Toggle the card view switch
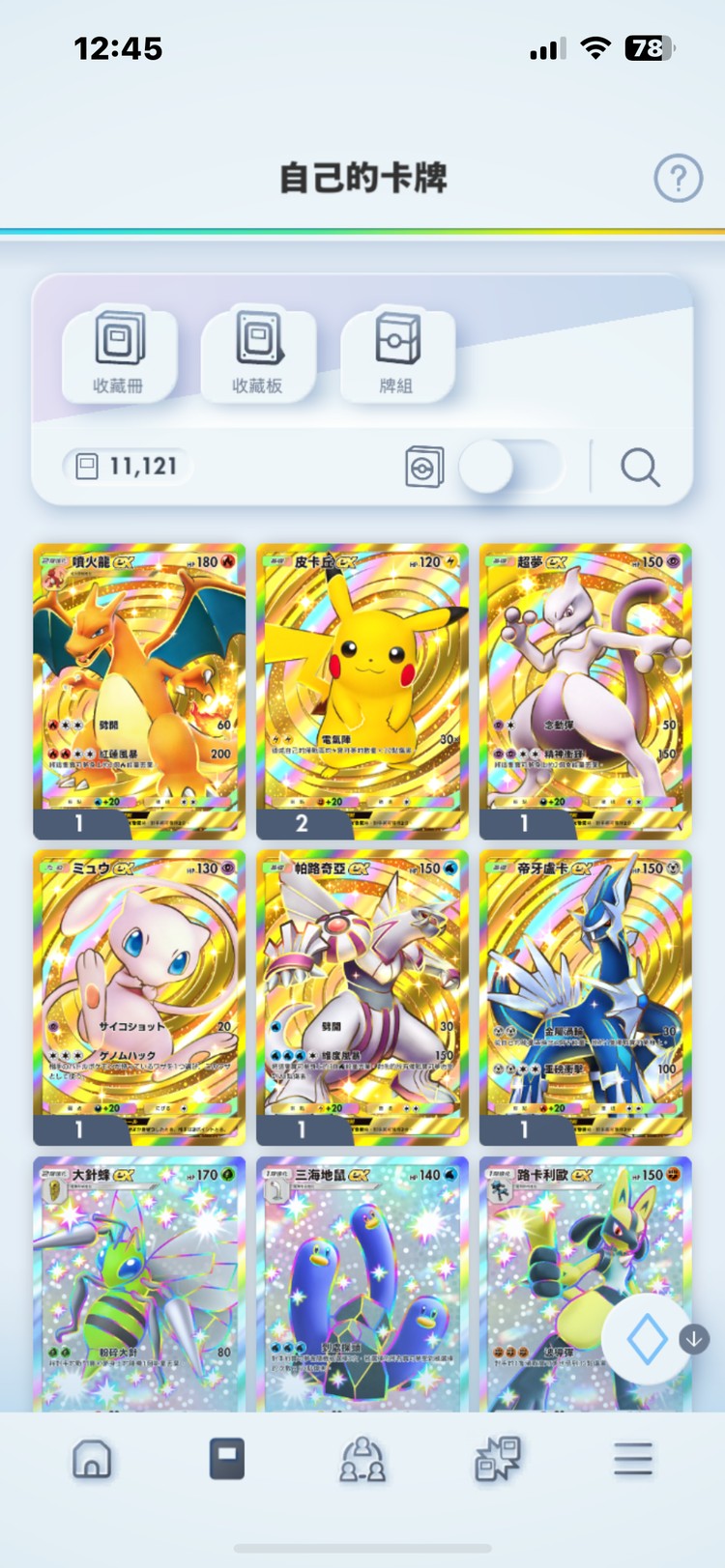Image resolution: width=725 pixels, height=1568 pixels. coord(509,468)
